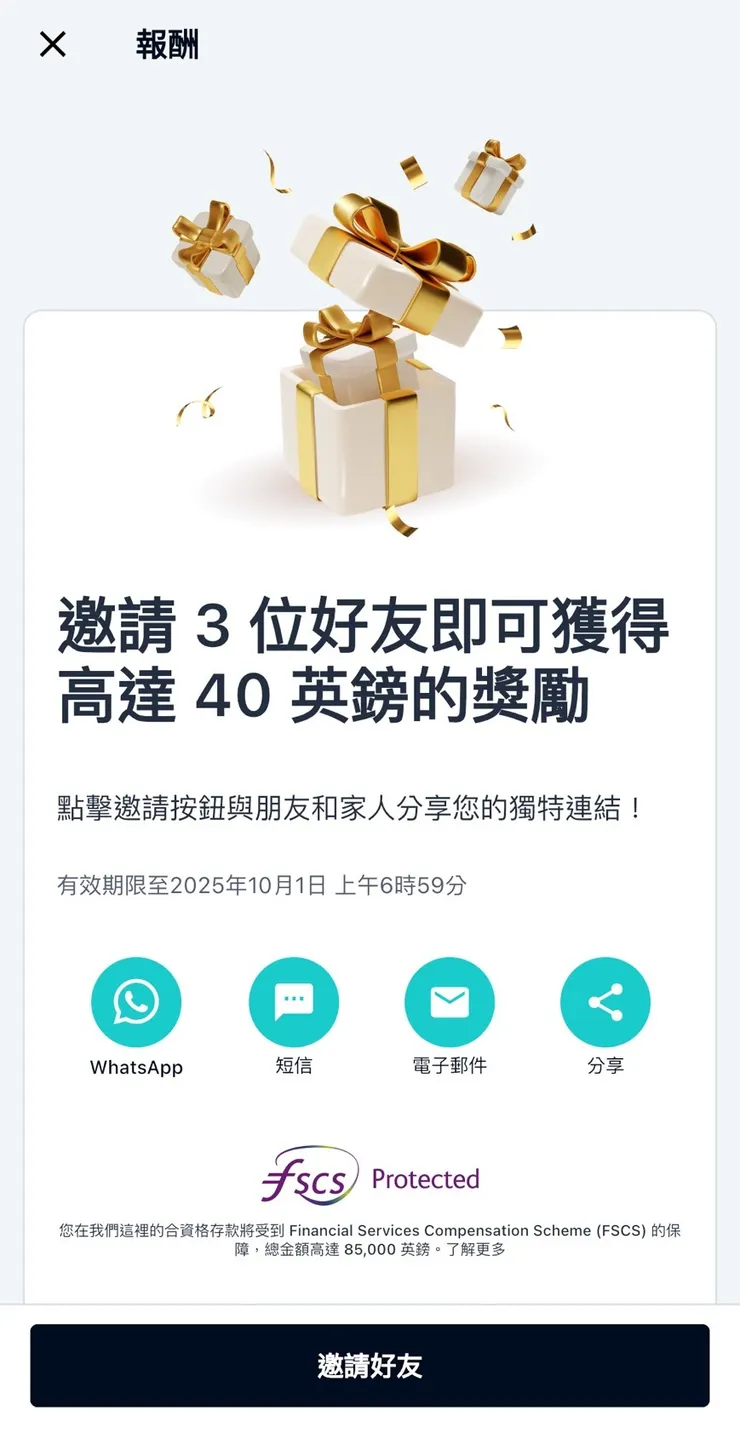Image resolution: width=740 pixels, height=1432 pixels.
Task: Tap the share network icon
Action: (605, 1001)
